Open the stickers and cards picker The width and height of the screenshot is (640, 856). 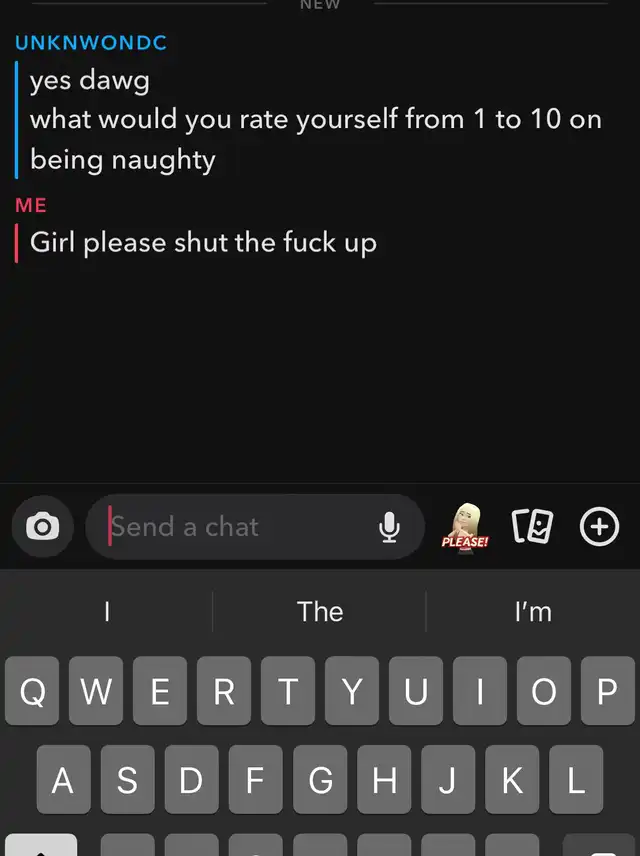pos(532,526)
